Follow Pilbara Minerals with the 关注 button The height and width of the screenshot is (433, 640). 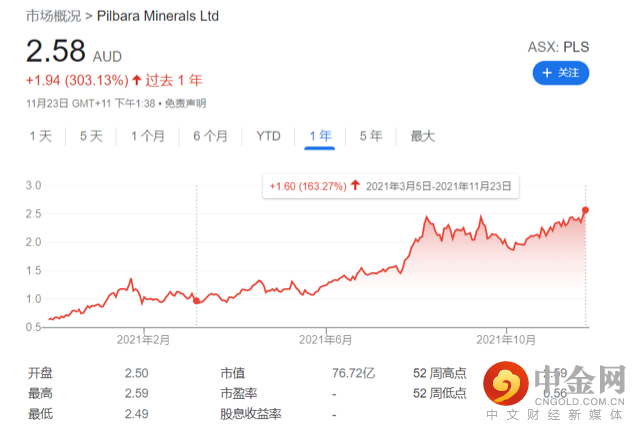560,73
